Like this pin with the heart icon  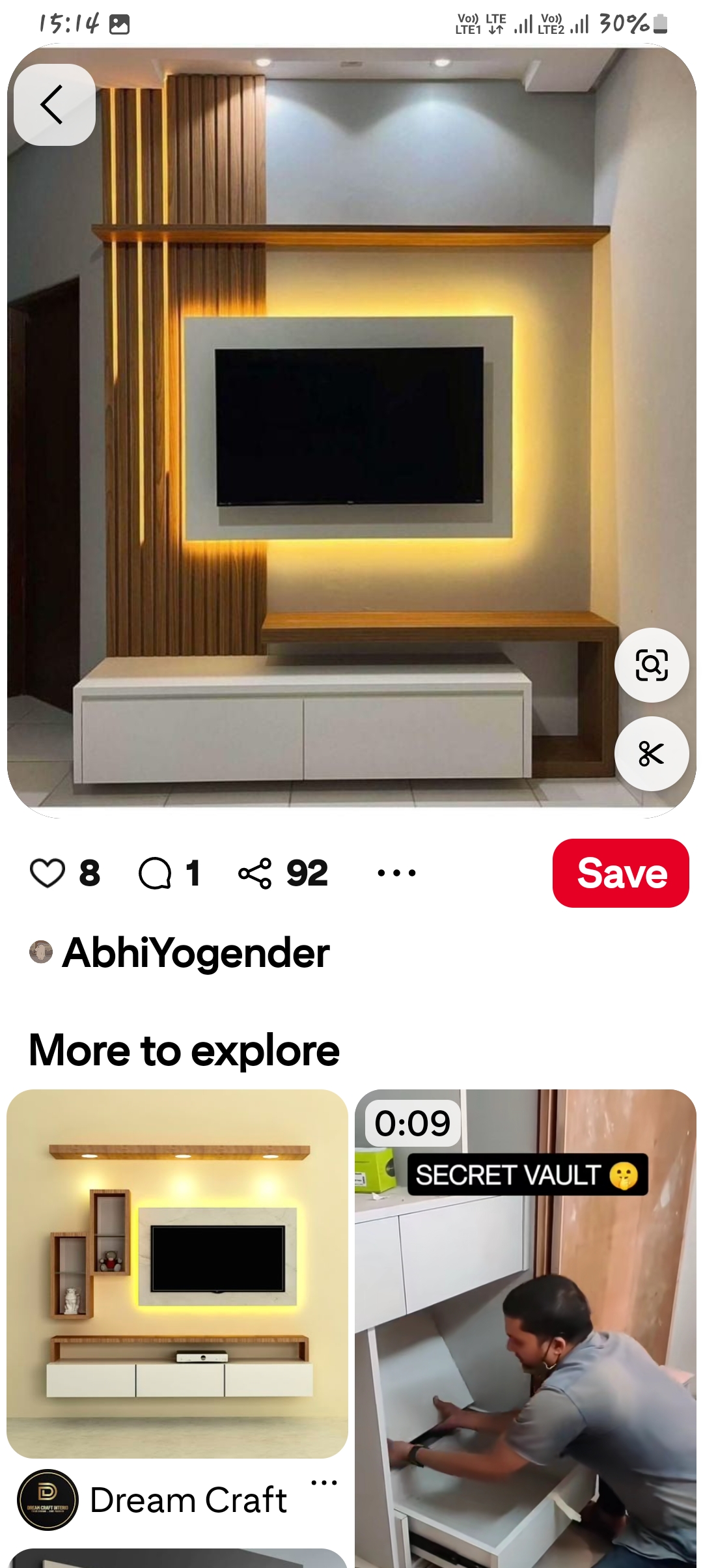[x=48, y=873]
